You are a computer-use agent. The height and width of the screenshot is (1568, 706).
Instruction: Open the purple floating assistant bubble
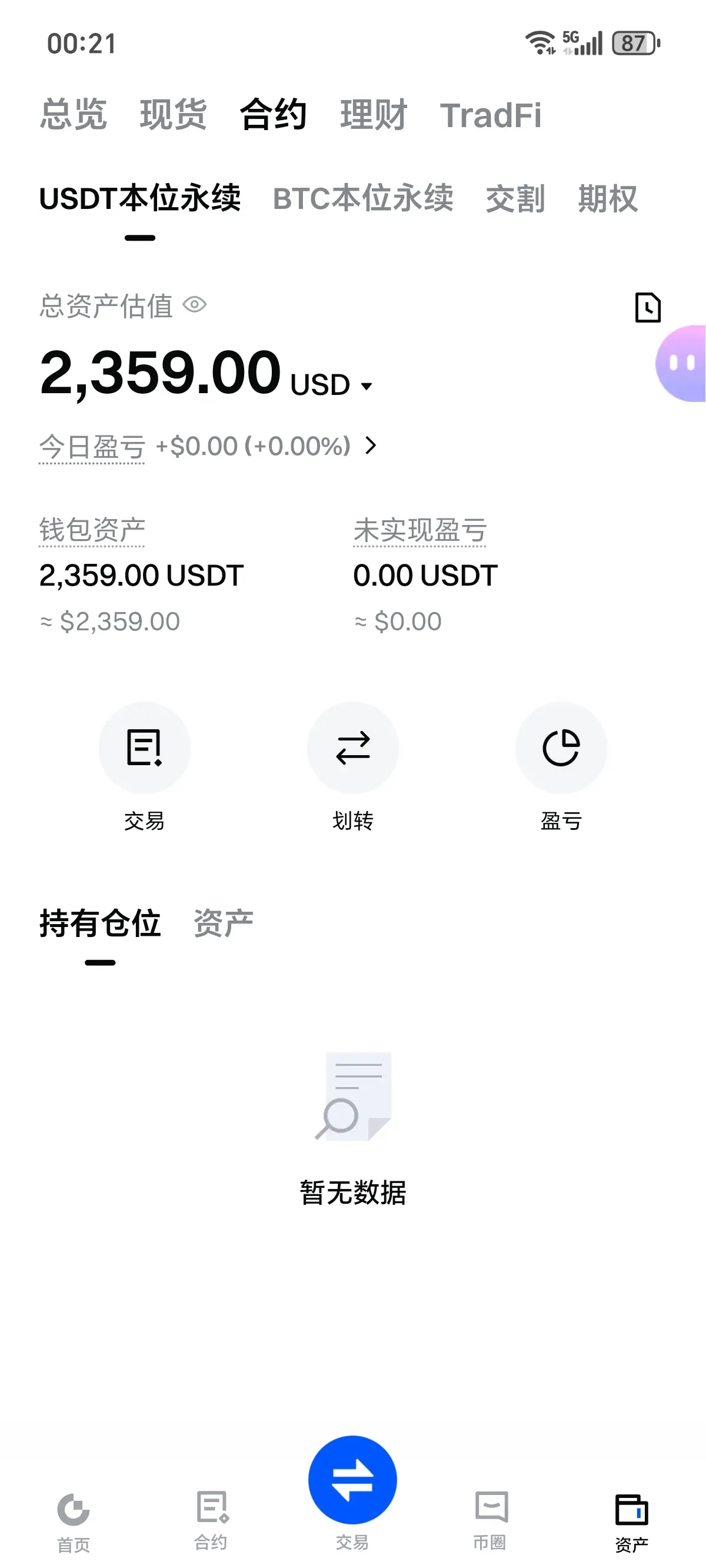click(x=682, y=363)
